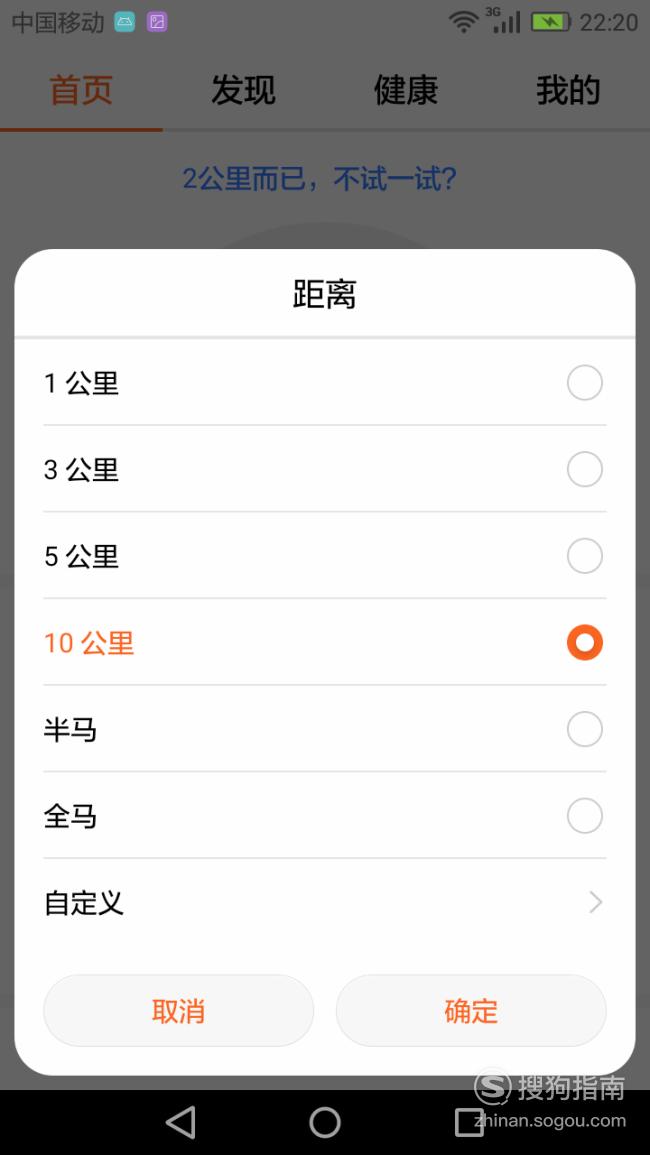Image resolution: width=650 pixels, height=1155 pixels.
Task: Open the 自定义 custom distance row
Action: click(324, 902)
